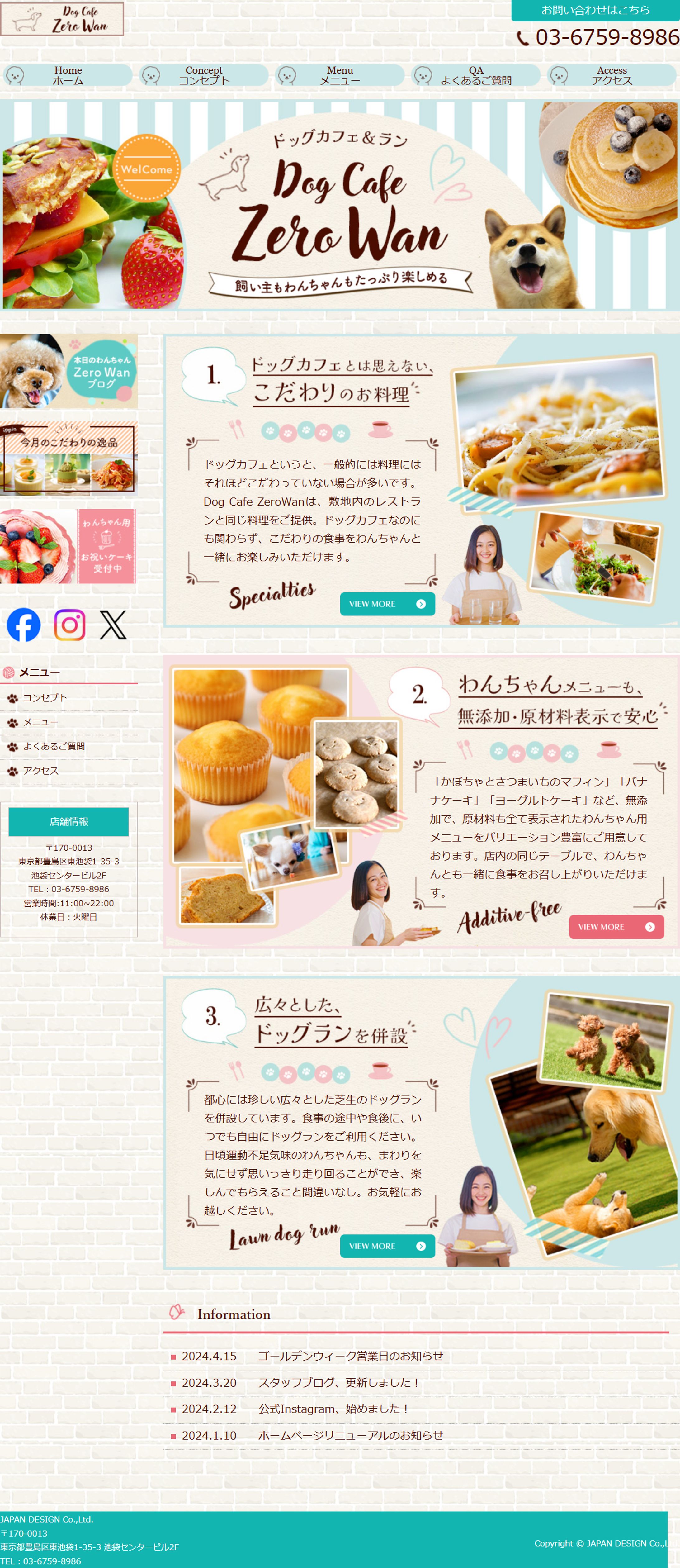Image resolution: width=680 pixels, height=1568 pixels.
Task: Open the 今月のこだわりの逸品 banner
Action: [x=68, y=457]
